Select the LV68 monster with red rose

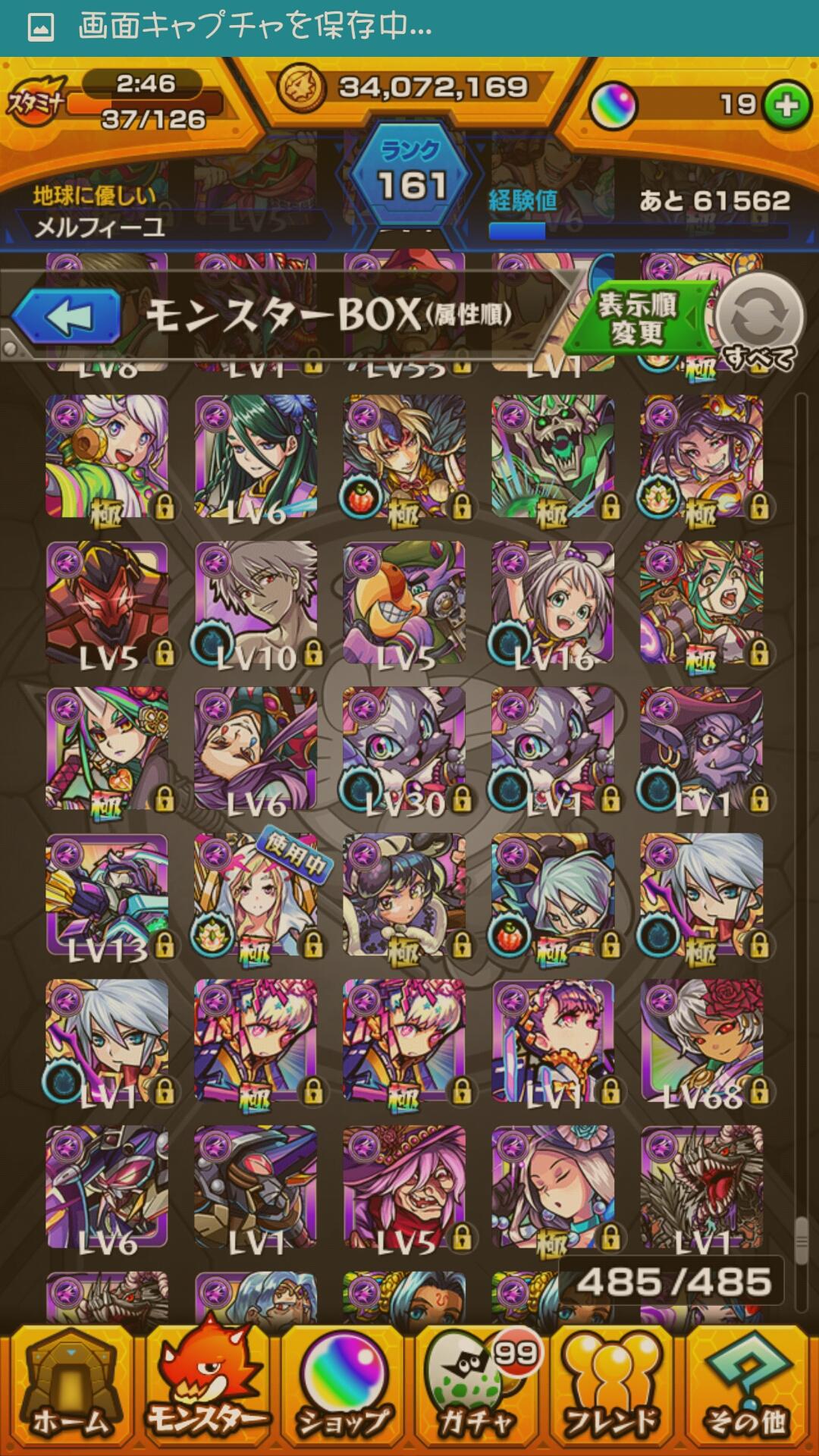click(x=701, y=1040)
